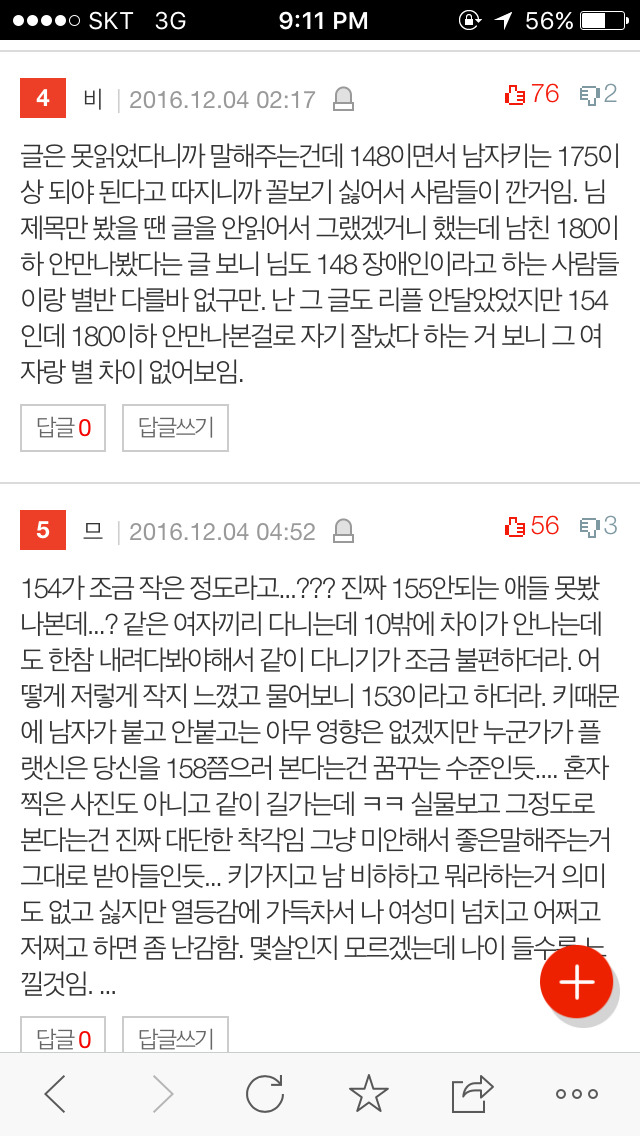Screen dimensions: 640x1136
Task: Upvote comment 5 by 므
Action: point(531,526)
